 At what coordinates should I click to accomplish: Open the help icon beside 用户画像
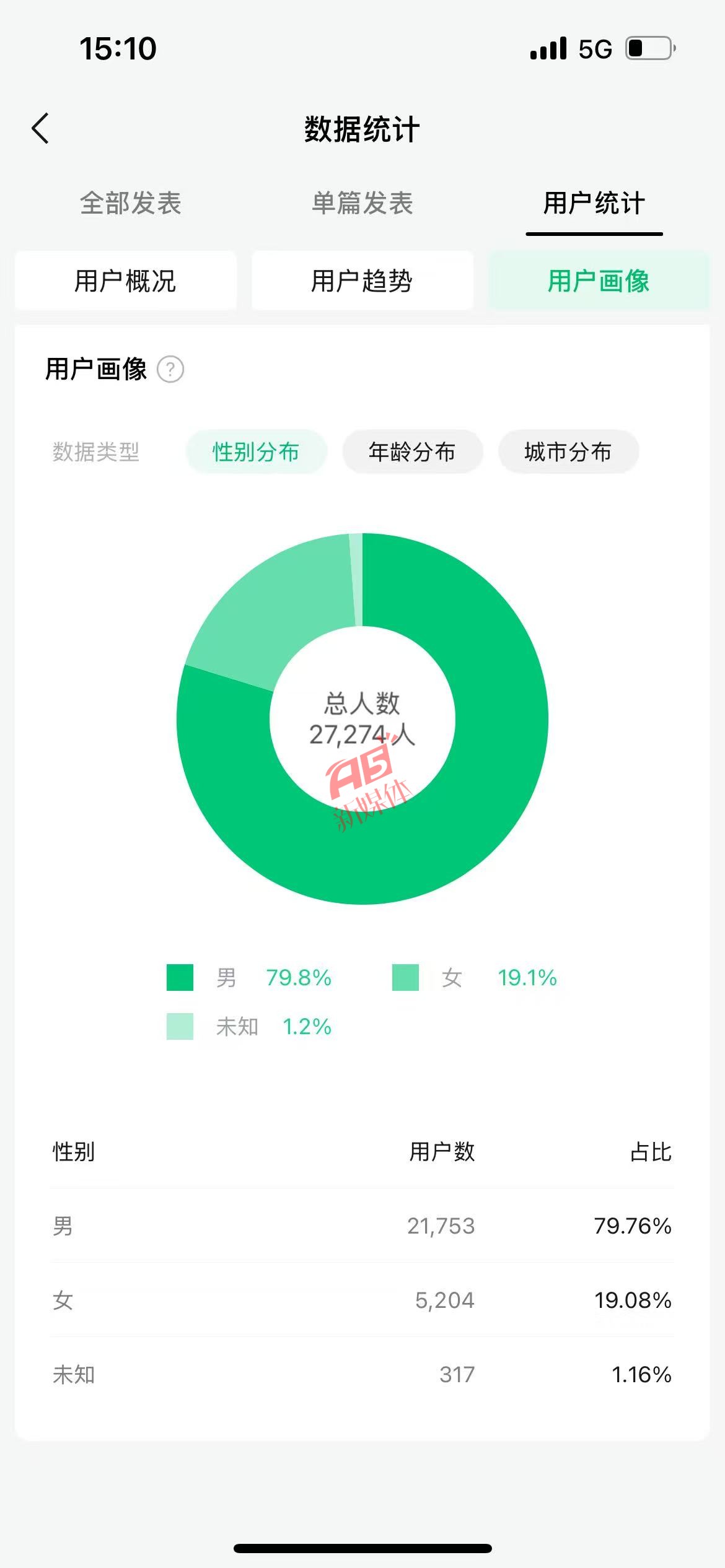point(170,370)
